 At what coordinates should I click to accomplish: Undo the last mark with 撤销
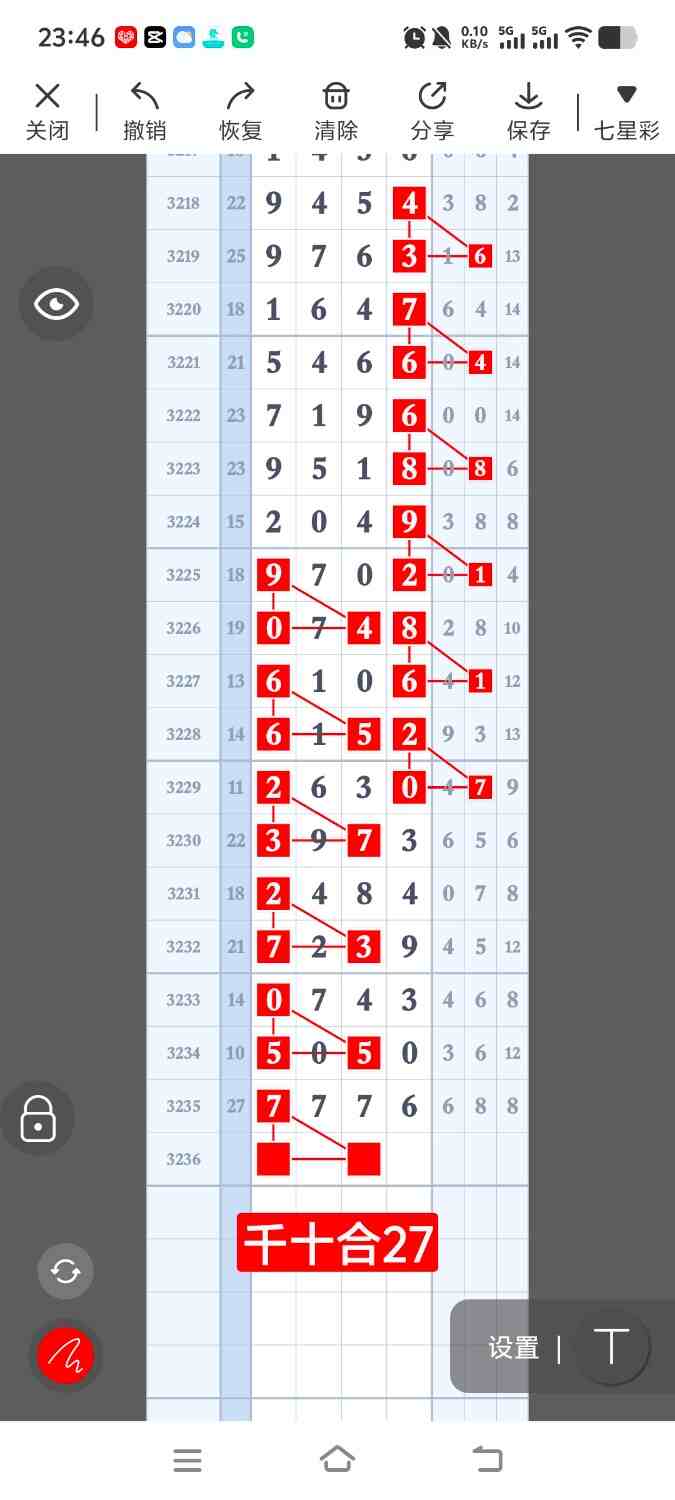point(144,111)
